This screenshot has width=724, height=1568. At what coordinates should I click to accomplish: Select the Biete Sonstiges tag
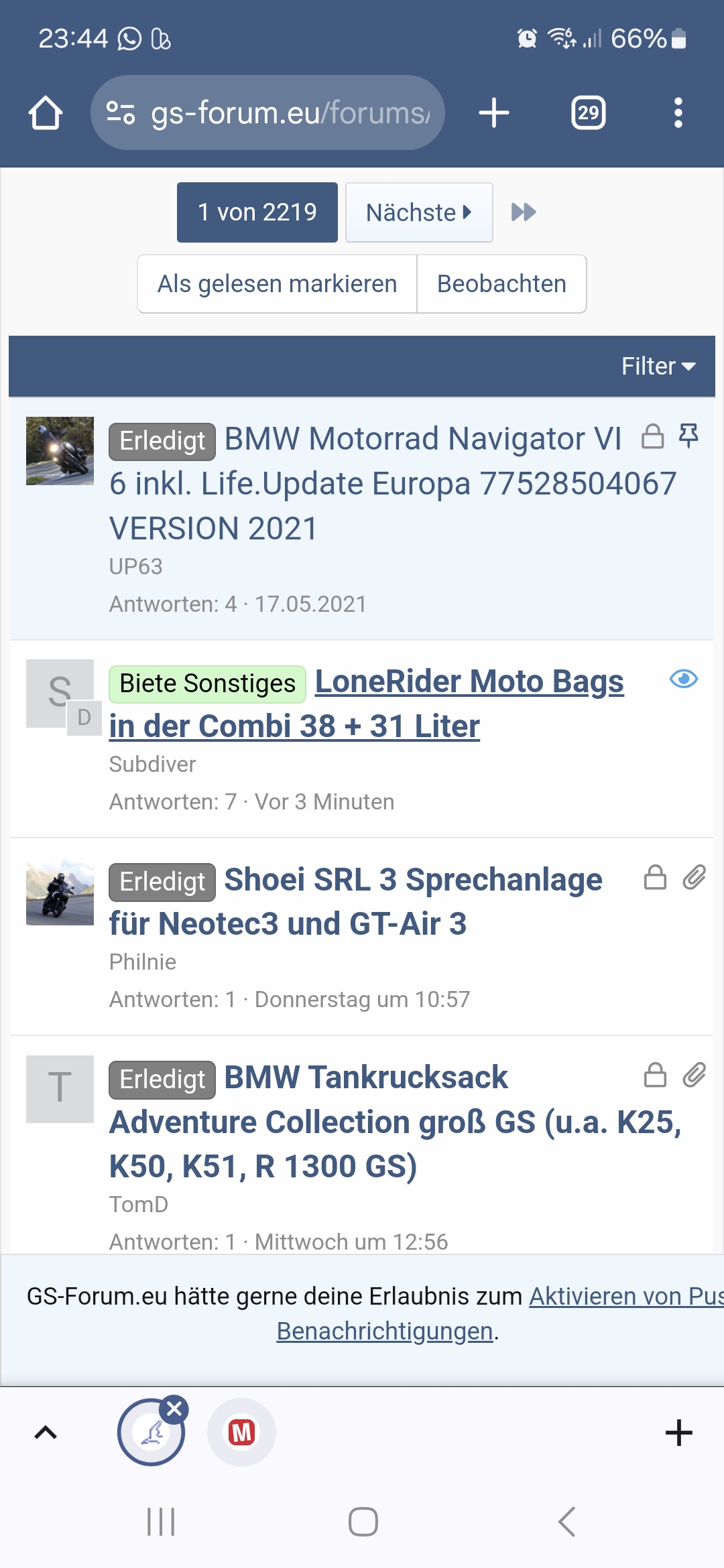(x=207, y=684)
